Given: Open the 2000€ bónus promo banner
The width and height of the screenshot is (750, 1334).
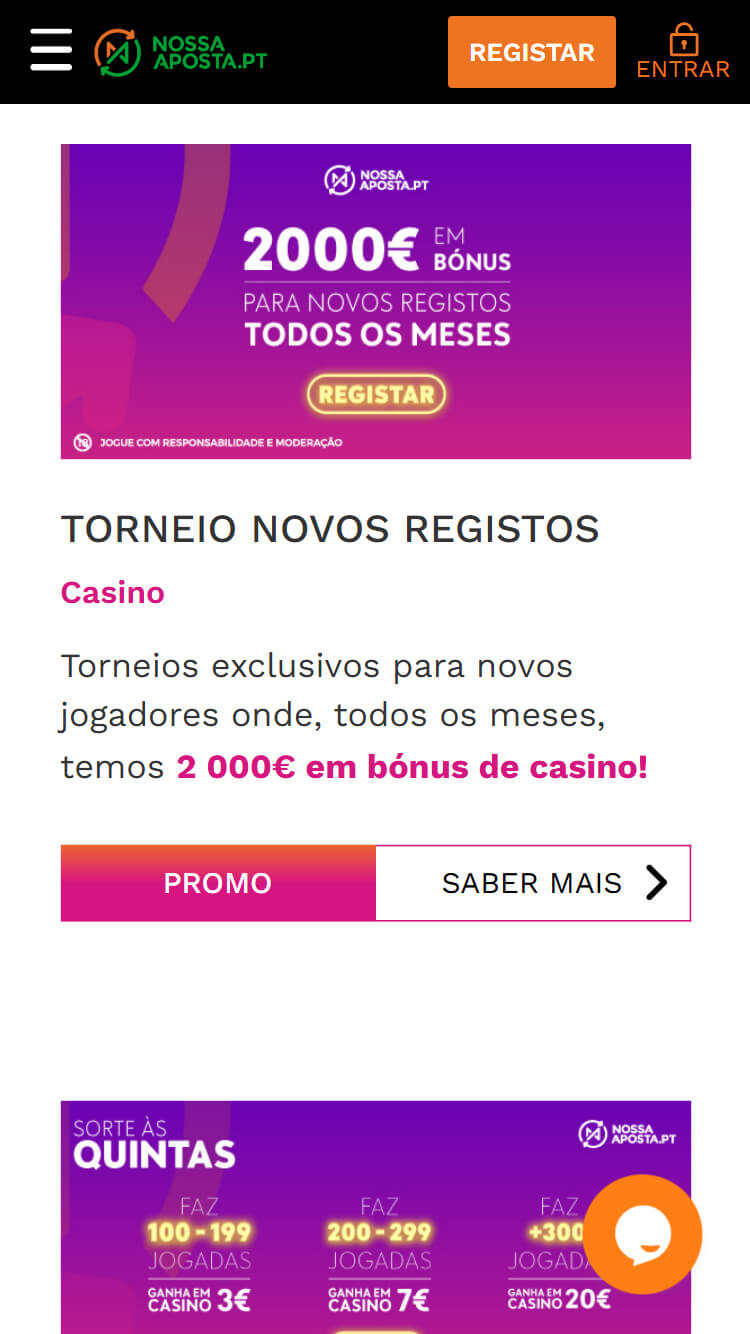Looking at the screenshot, I should [375, 301].
